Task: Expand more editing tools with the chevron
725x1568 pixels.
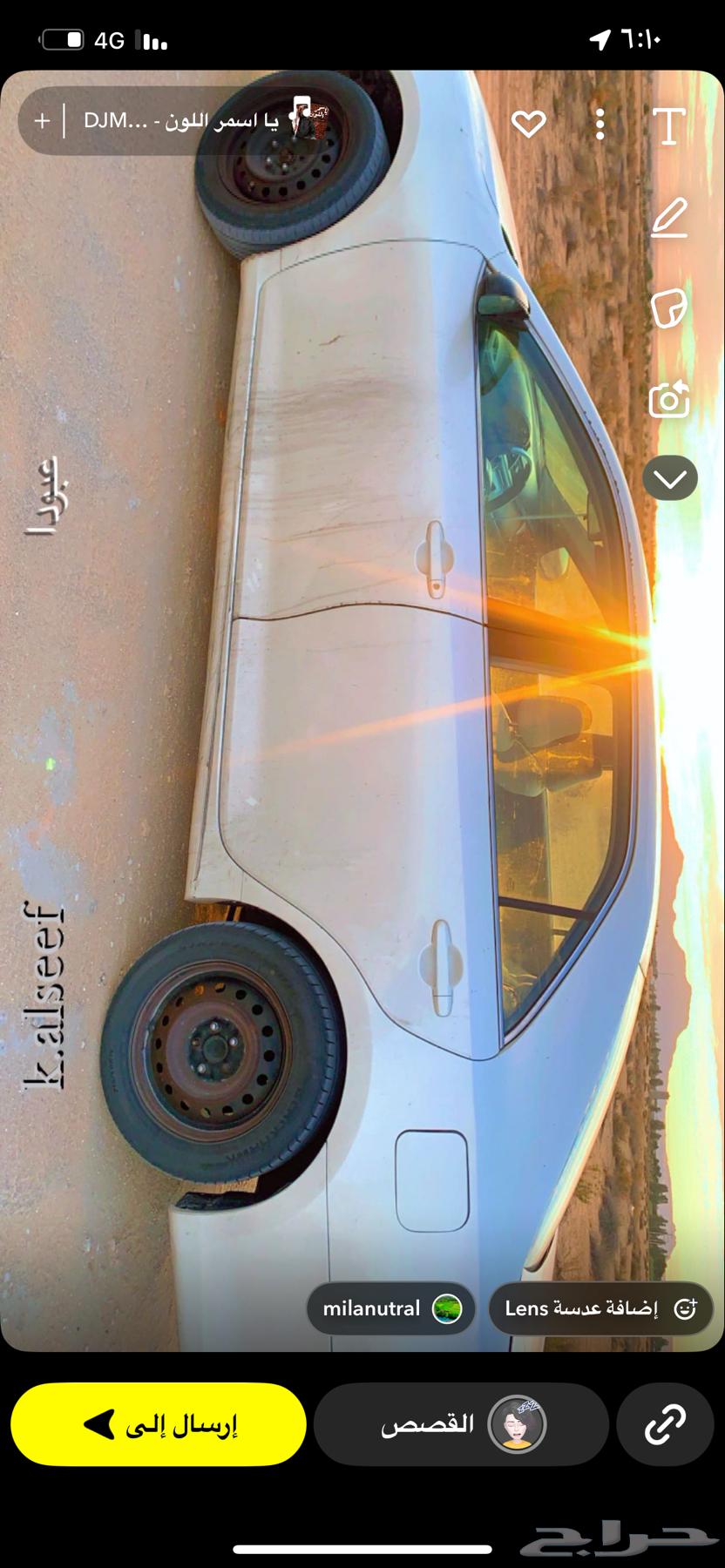Action: click(x=670, y=478)
